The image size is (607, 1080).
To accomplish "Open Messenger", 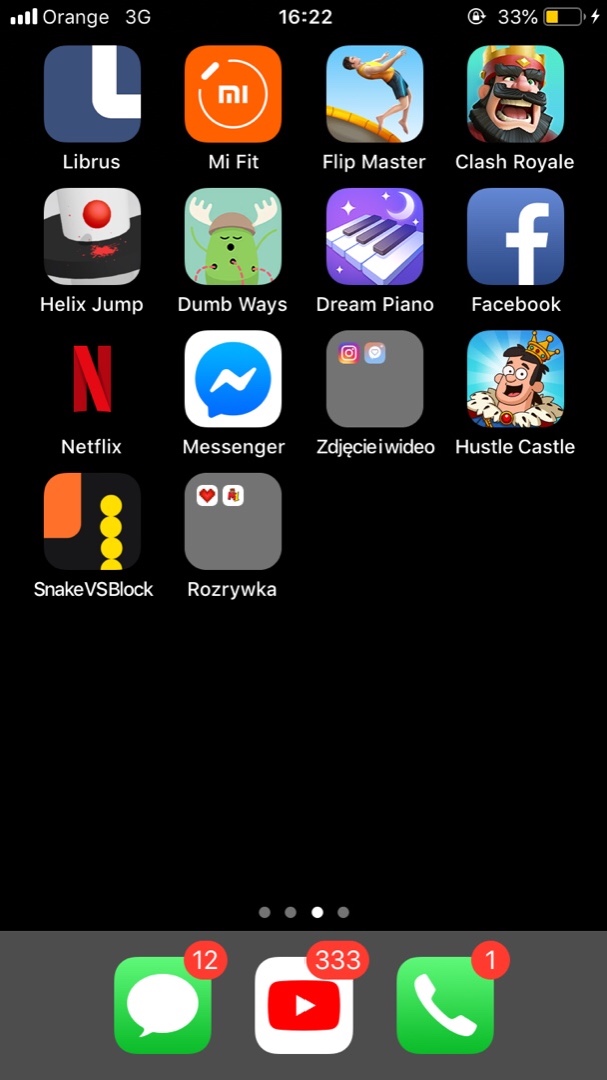I will tap(233, 379).
